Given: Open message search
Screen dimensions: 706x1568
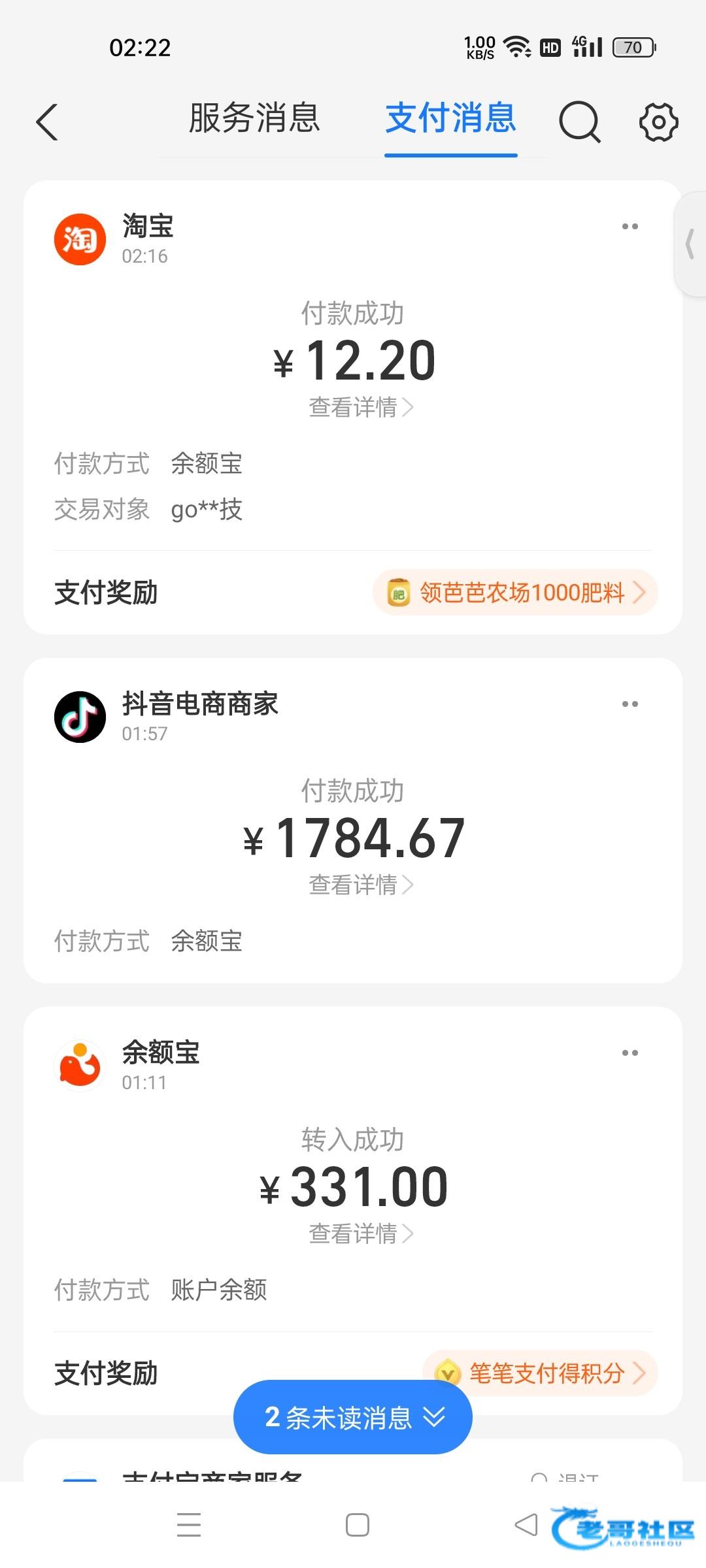Looking at the screenshot, I should (579, 122).
